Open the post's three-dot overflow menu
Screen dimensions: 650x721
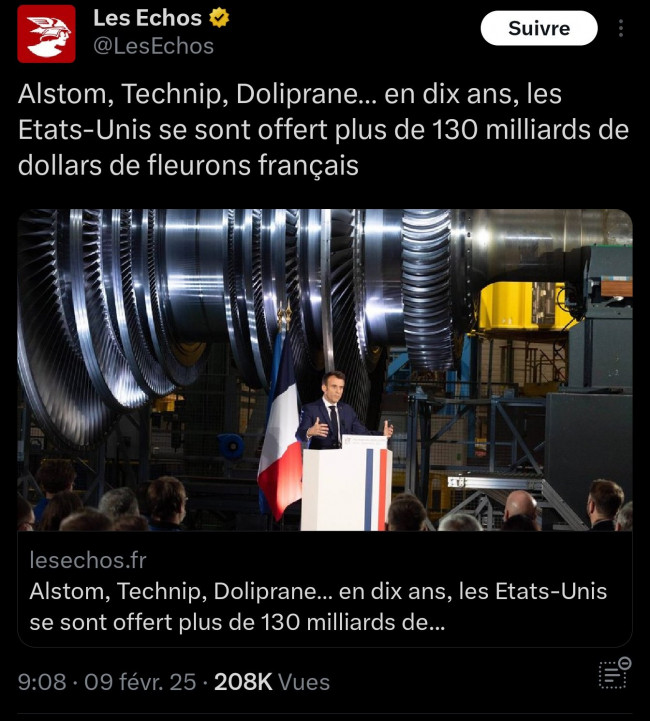[621, 29]
